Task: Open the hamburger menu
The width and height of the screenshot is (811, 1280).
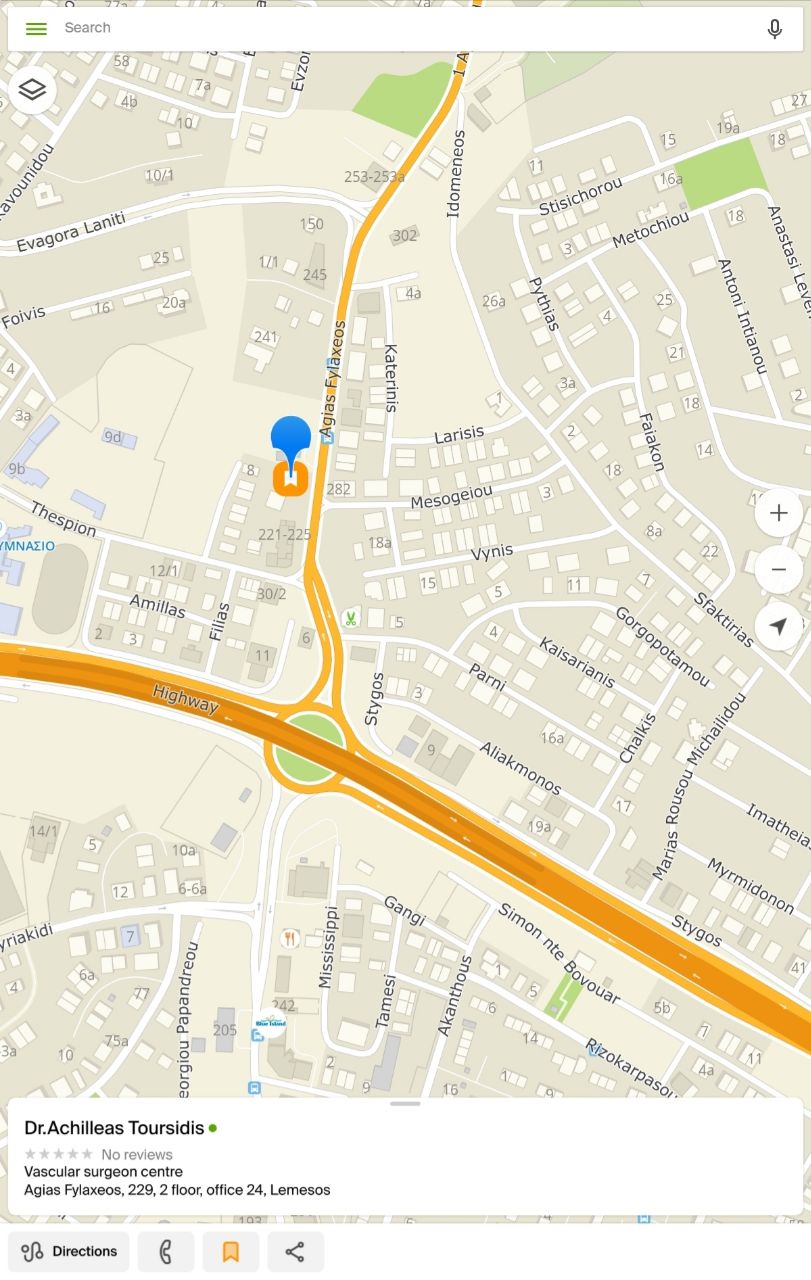Action: tap(36, 28)
